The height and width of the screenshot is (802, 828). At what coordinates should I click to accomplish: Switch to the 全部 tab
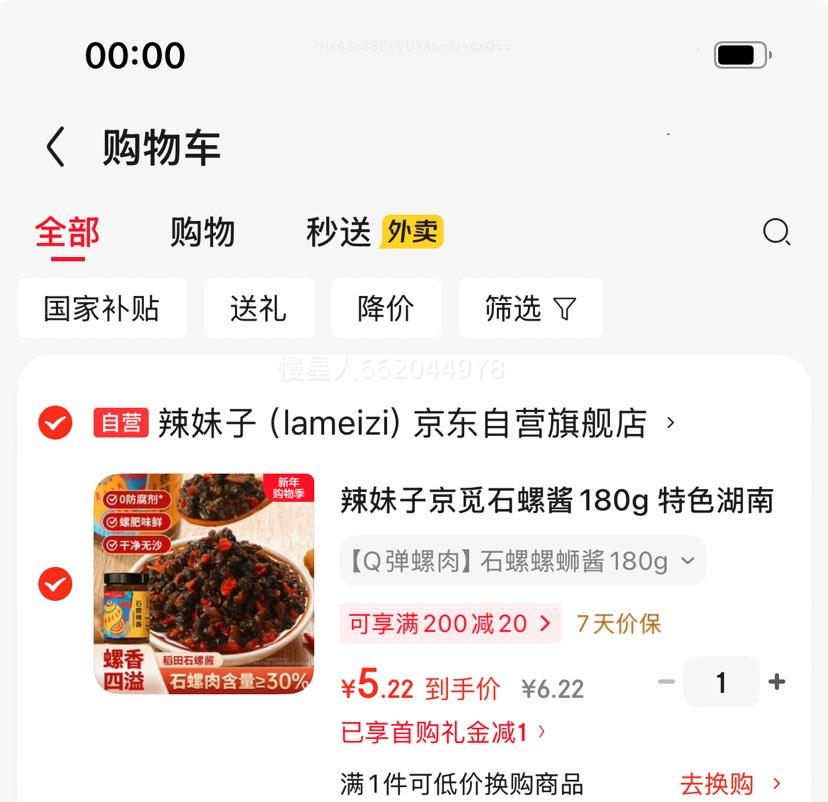[67, 232]
